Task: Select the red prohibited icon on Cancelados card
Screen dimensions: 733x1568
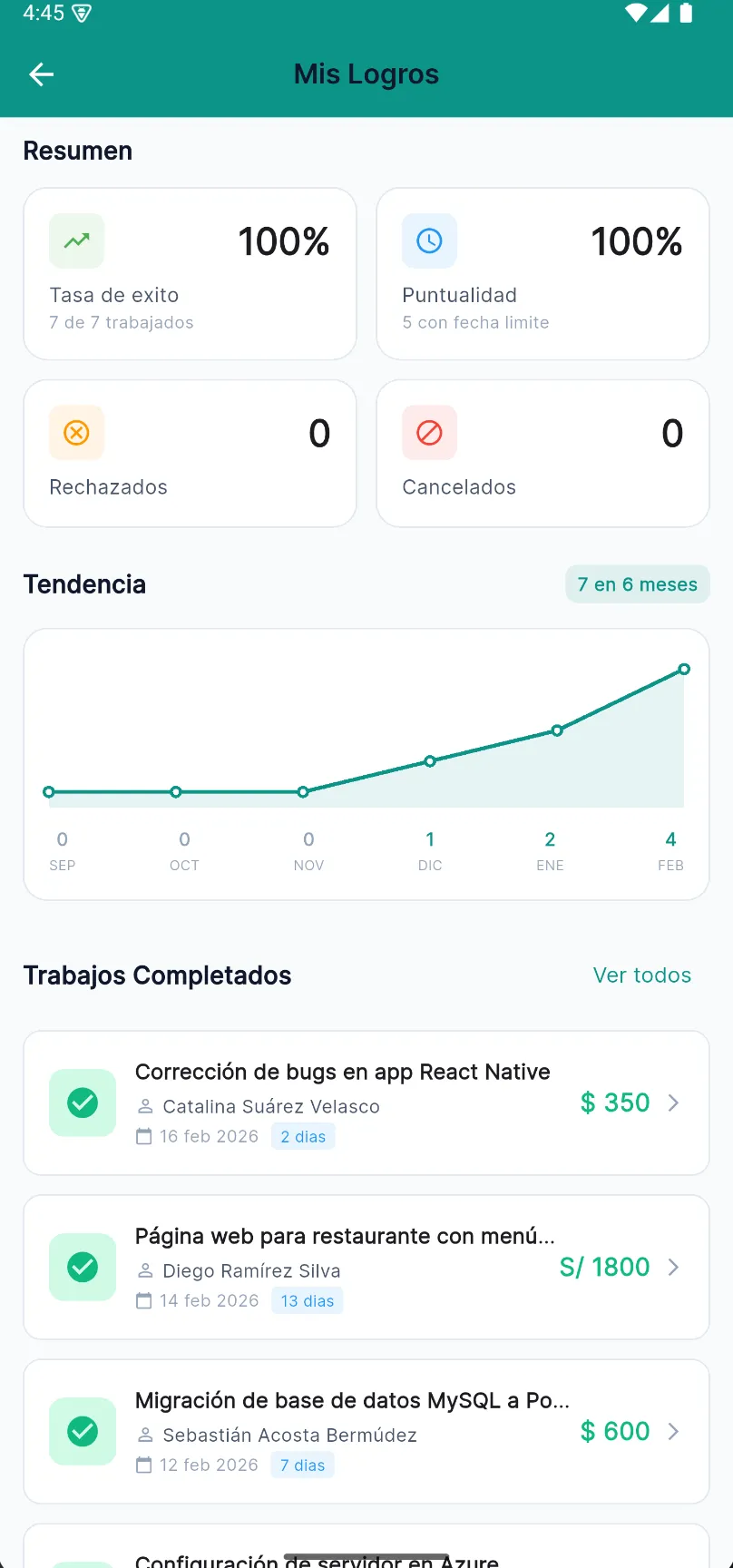Action: click(429, 433)
